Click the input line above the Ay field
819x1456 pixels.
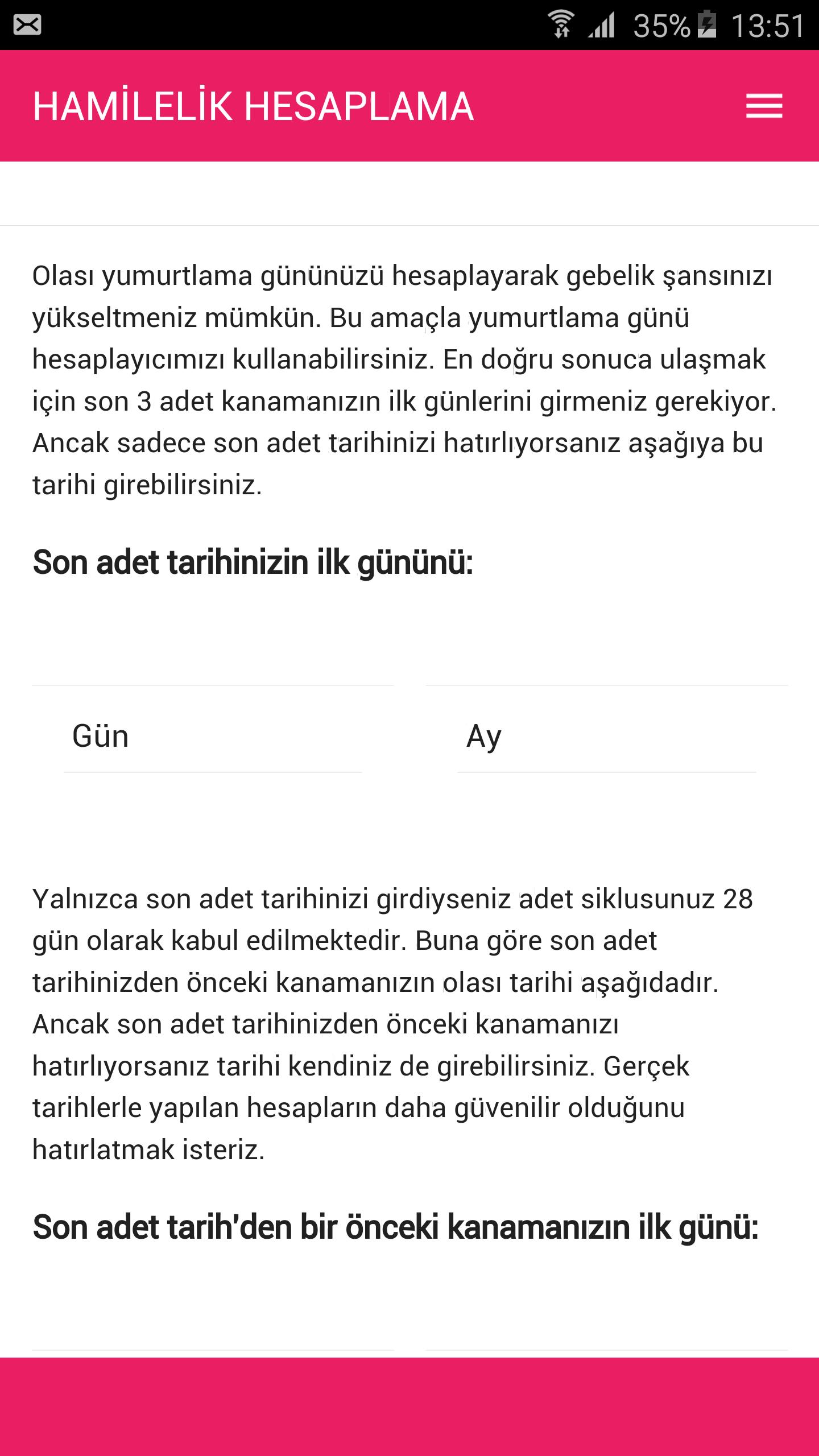pos(606,686)
